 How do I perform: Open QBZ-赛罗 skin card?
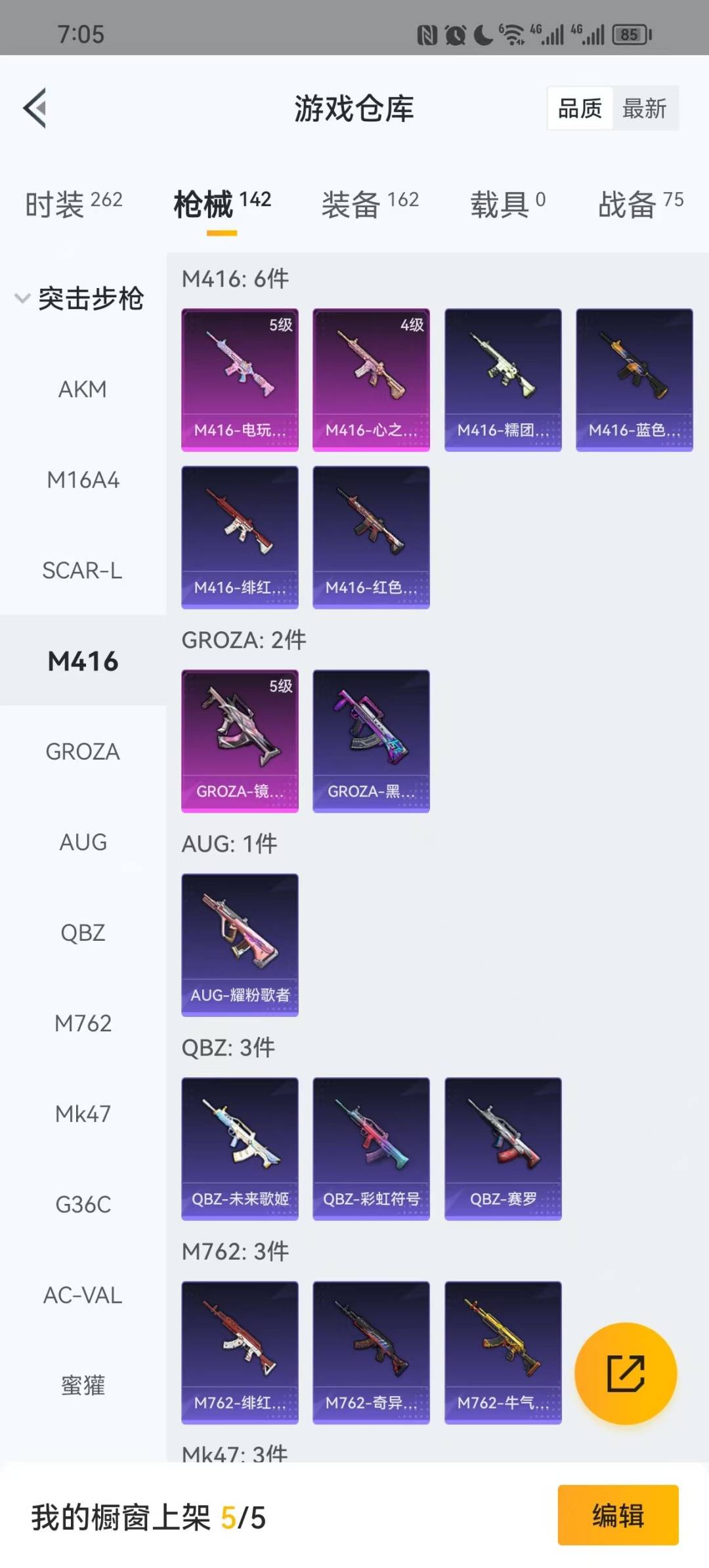pos(503,1149)
